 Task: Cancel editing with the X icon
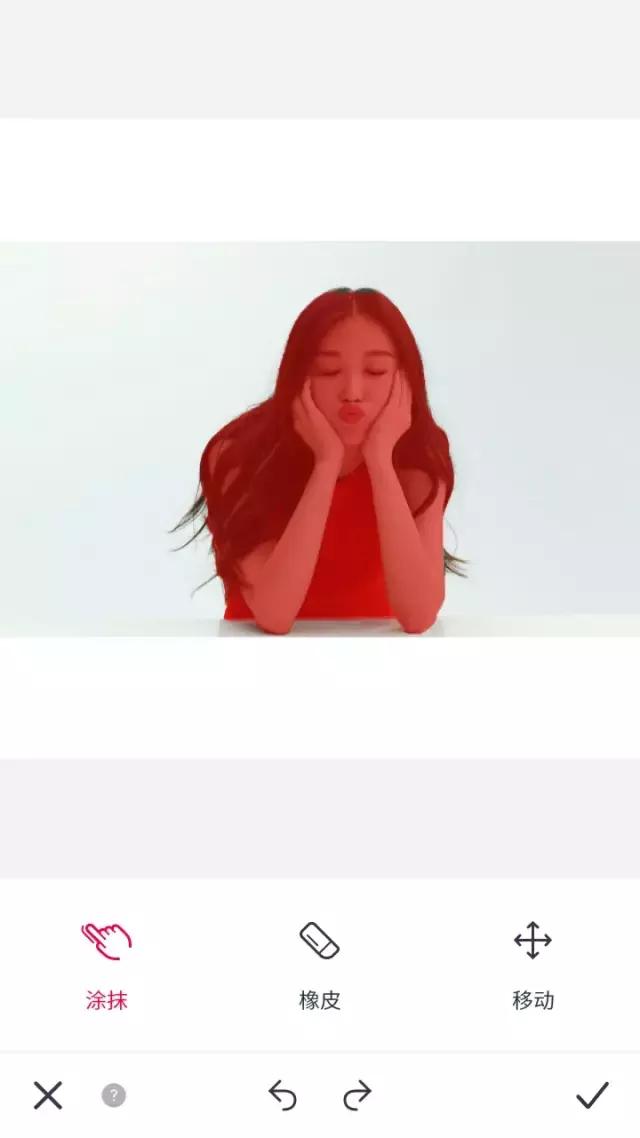47,1095
